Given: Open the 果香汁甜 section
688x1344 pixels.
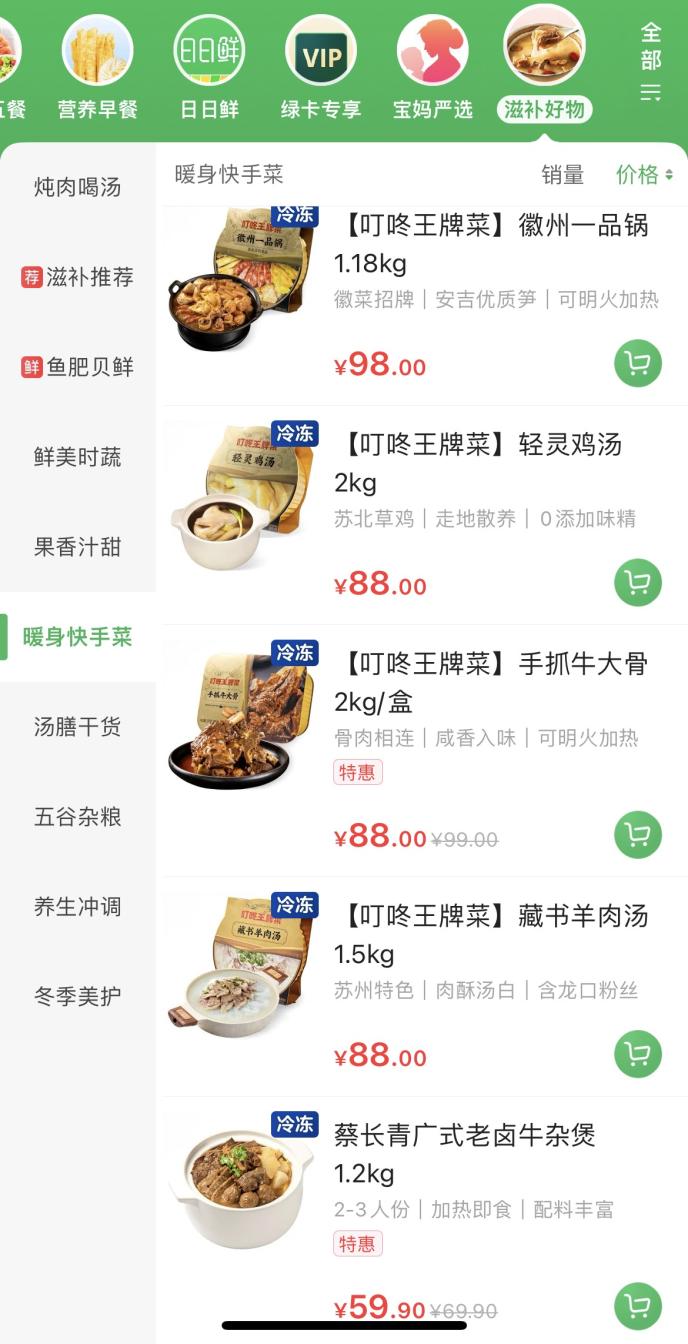Looking at the screenshot, I should click(x=77, y=547).
